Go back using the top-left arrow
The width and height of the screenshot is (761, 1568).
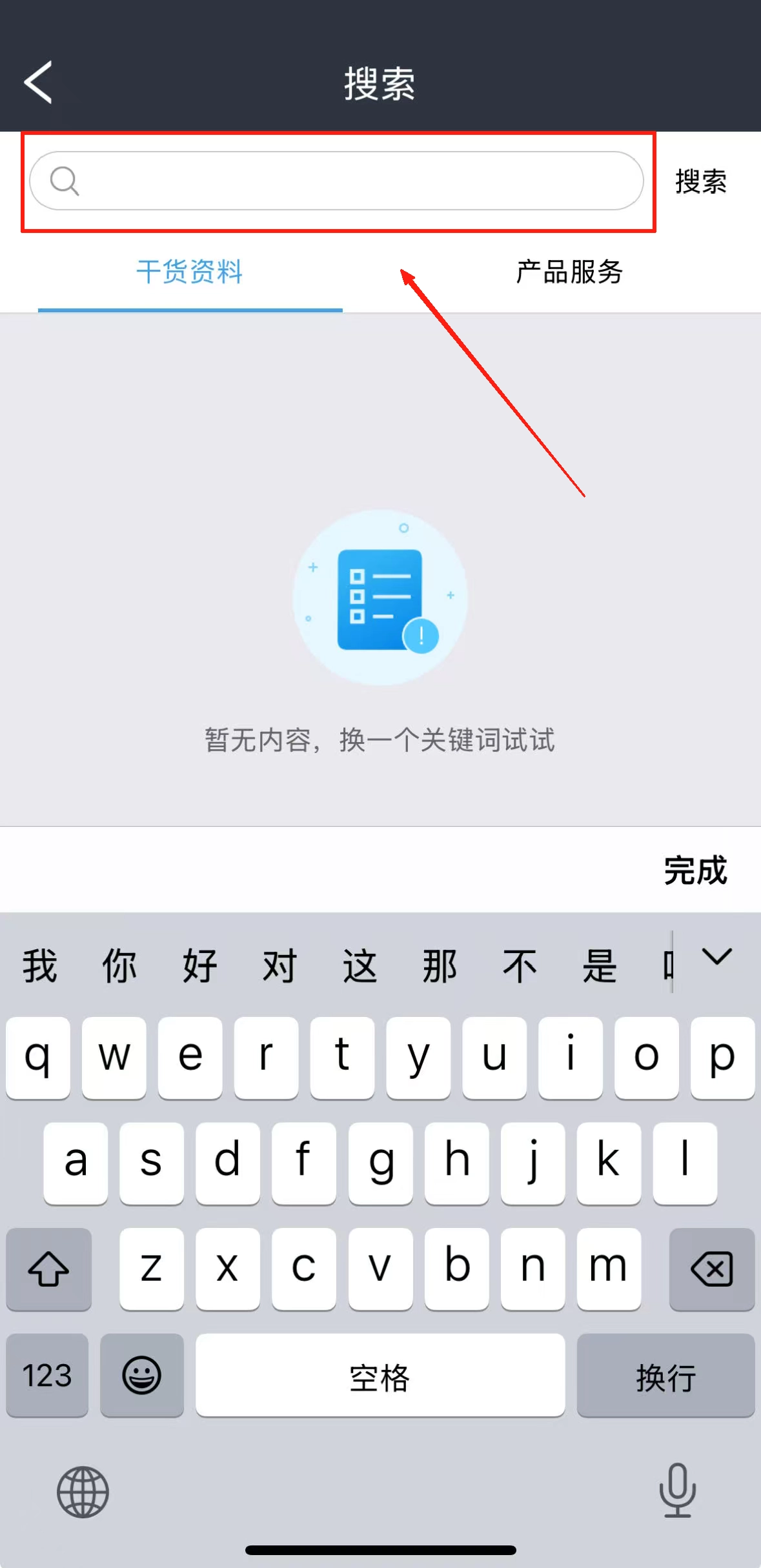click(x=39, y=83)
